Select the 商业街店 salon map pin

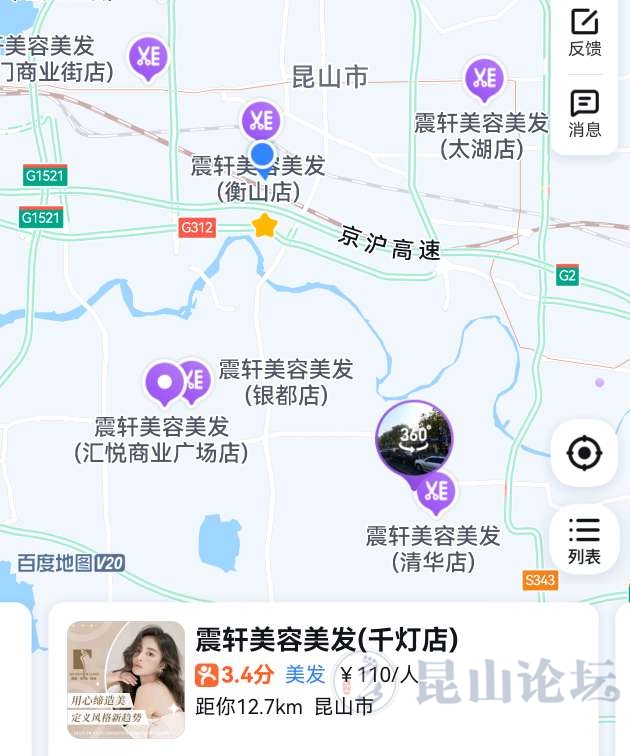[x=149, y=56]
